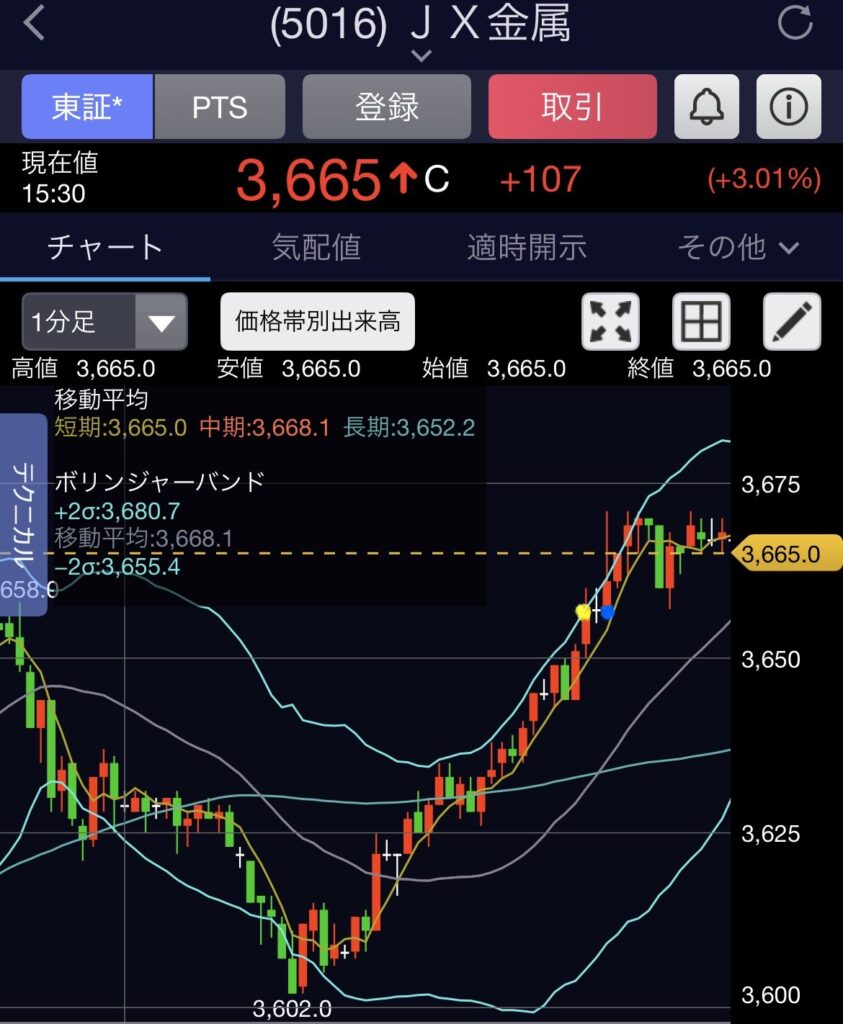The width and height of the screenshot is (843, 1024).
Task: Open the 適時開示 tab
Action: pos(527,248)
